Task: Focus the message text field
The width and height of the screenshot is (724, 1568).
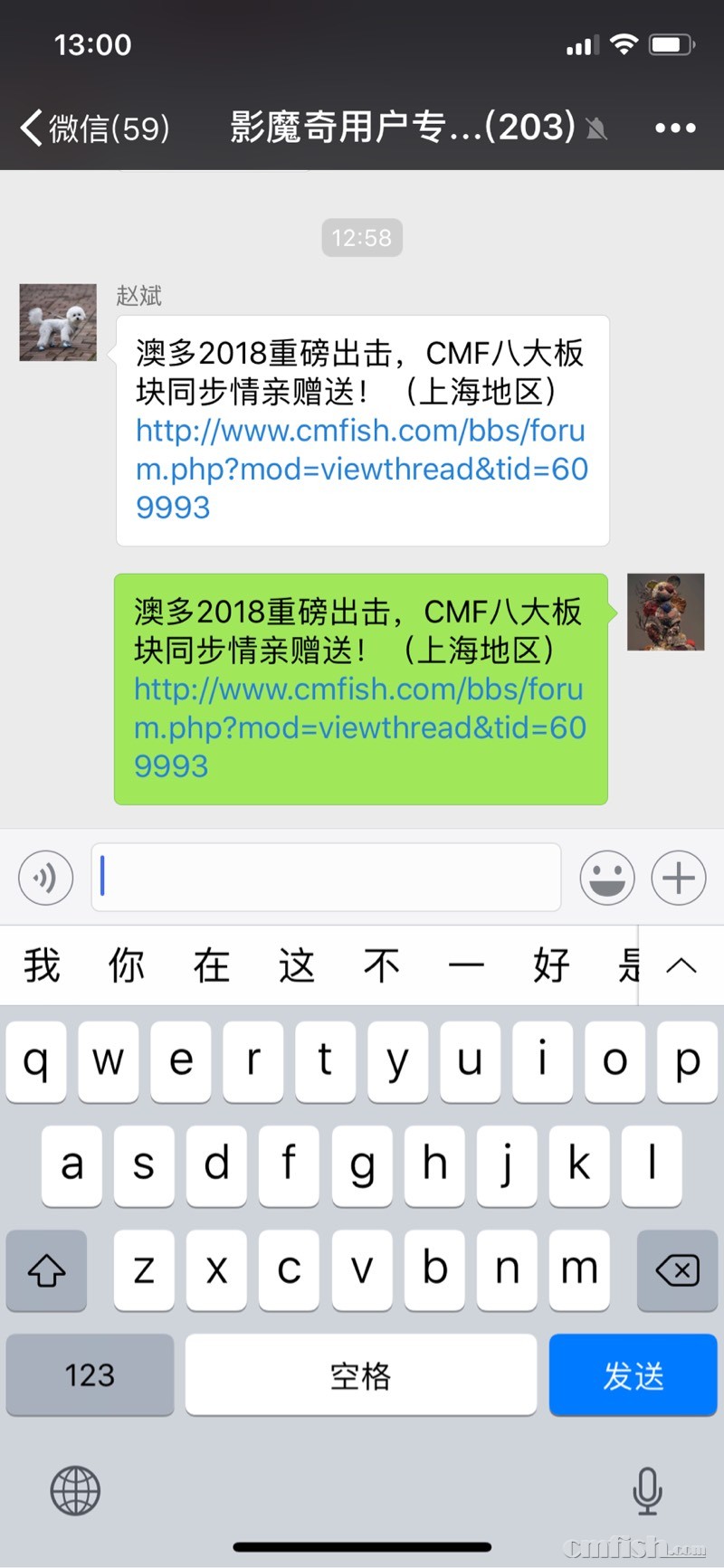Action: [326, 877]
